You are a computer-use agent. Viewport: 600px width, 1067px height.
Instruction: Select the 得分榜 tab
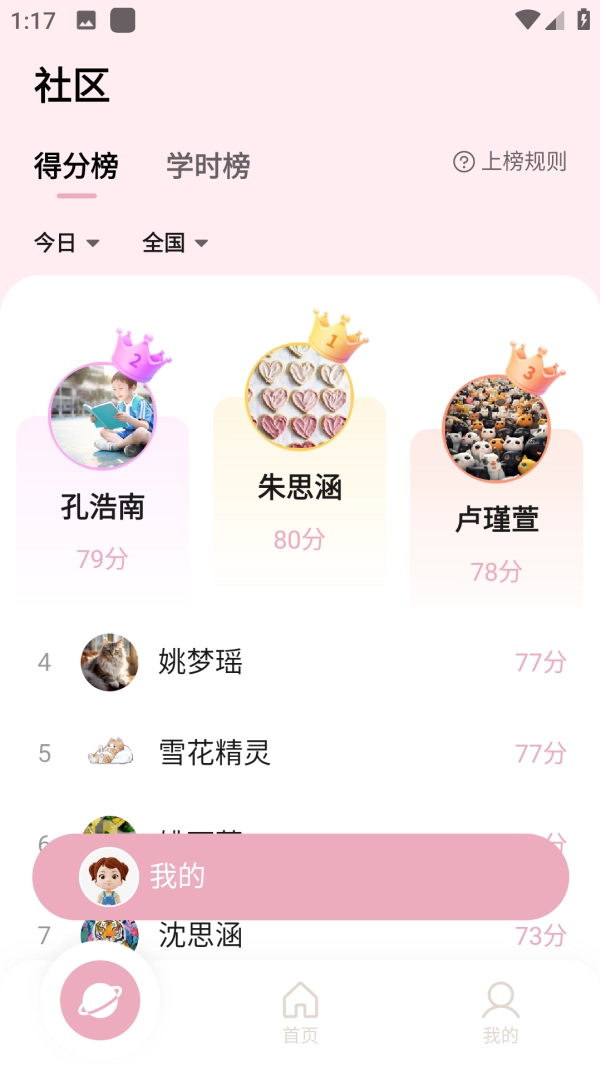(x=76, y=166)
